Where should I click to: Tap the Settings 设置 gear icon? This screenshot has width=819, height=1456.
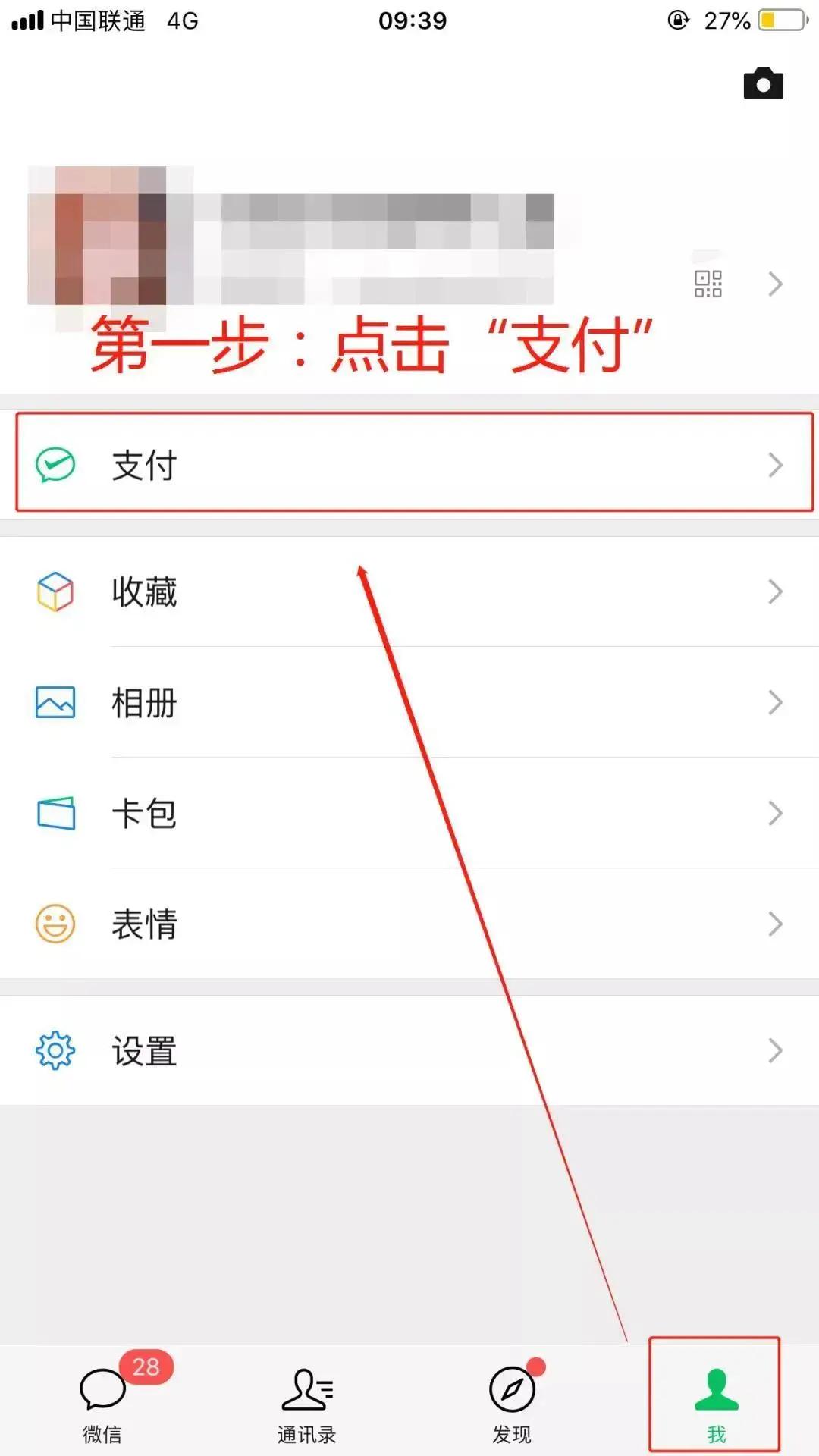[x=55, y=1050]
